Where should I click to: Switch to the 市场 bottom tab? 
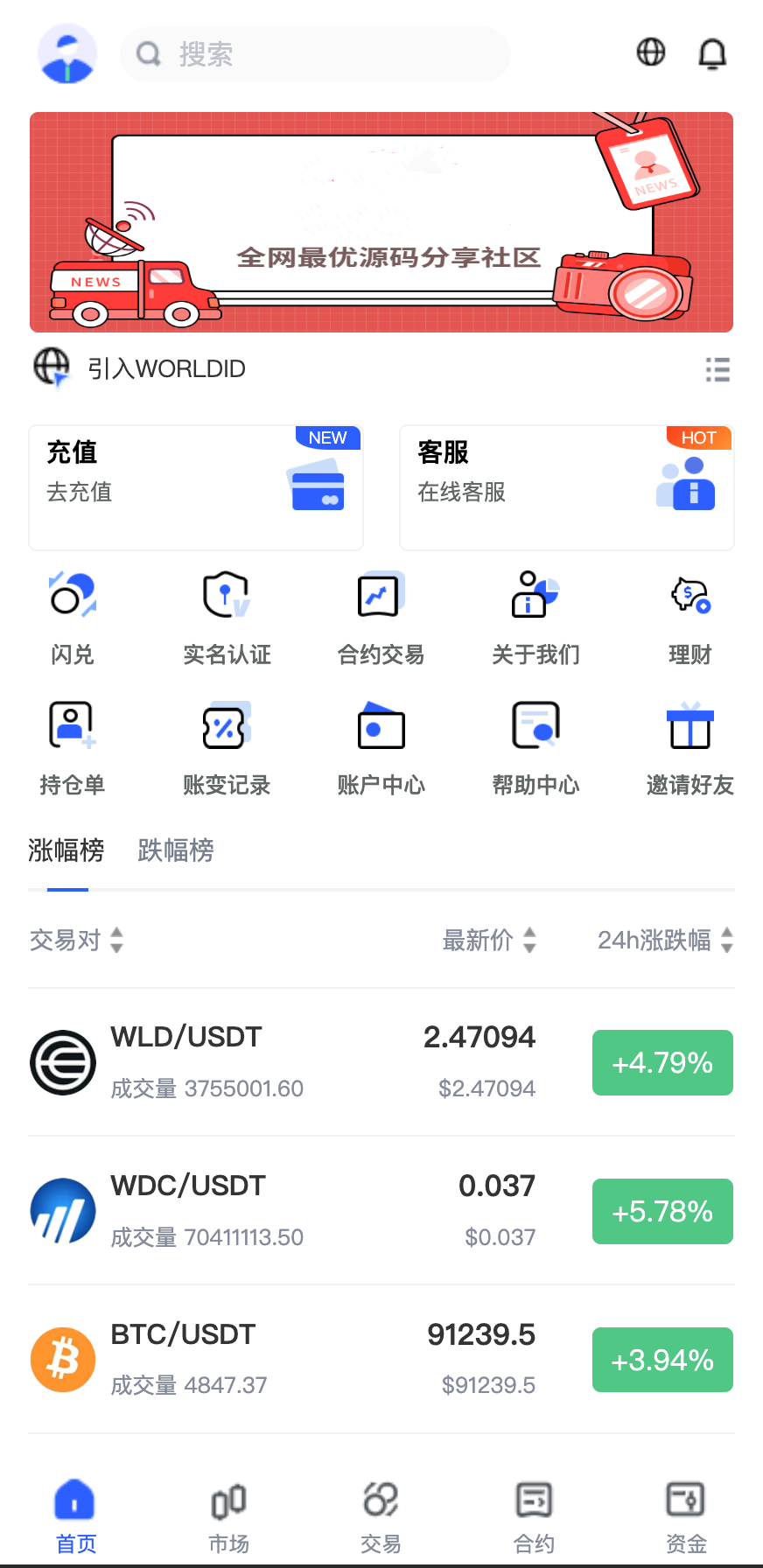pos(228,1517)
